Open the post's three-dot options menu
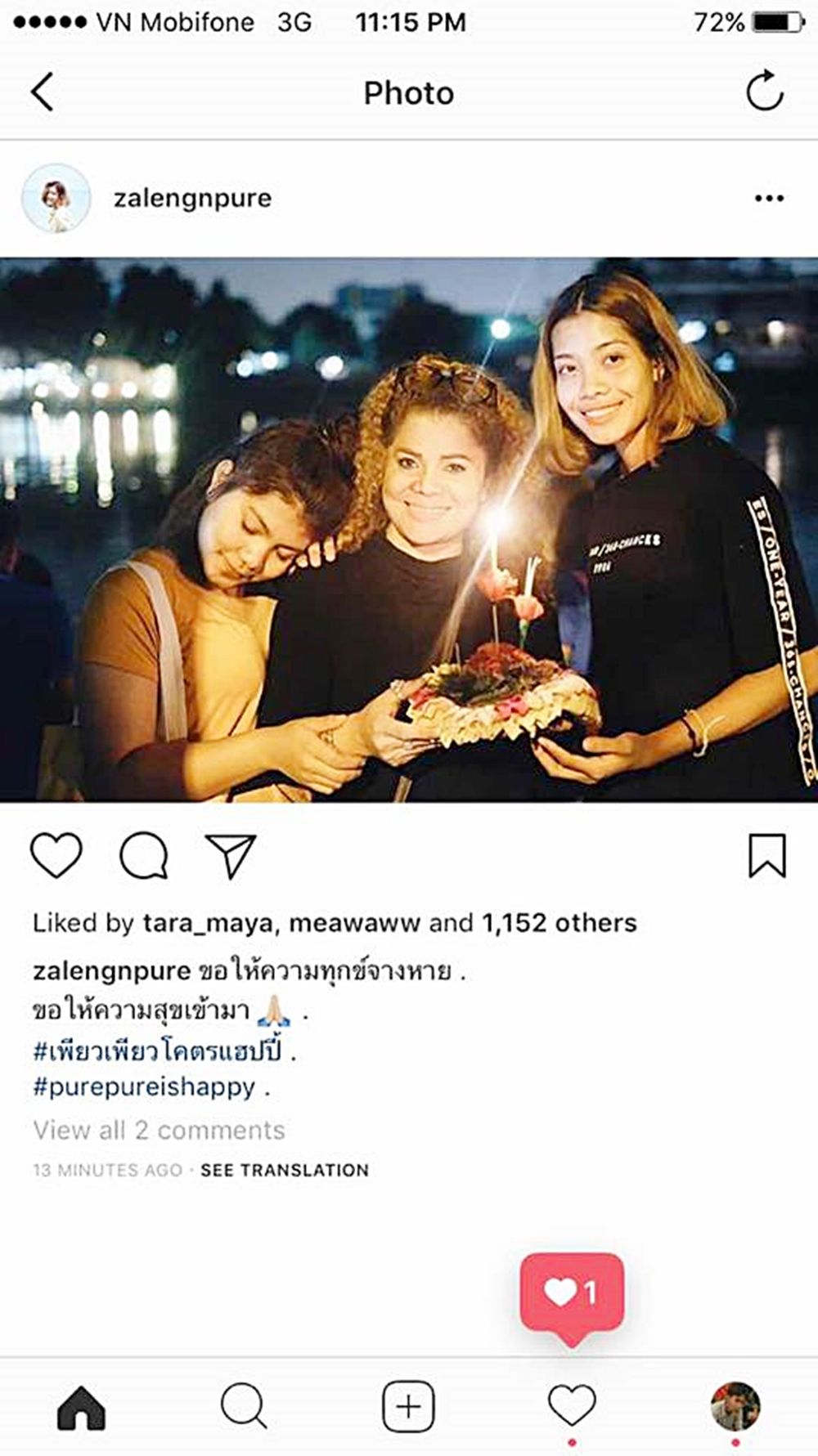The image size is (818, 1456). (x=769, y=199)
